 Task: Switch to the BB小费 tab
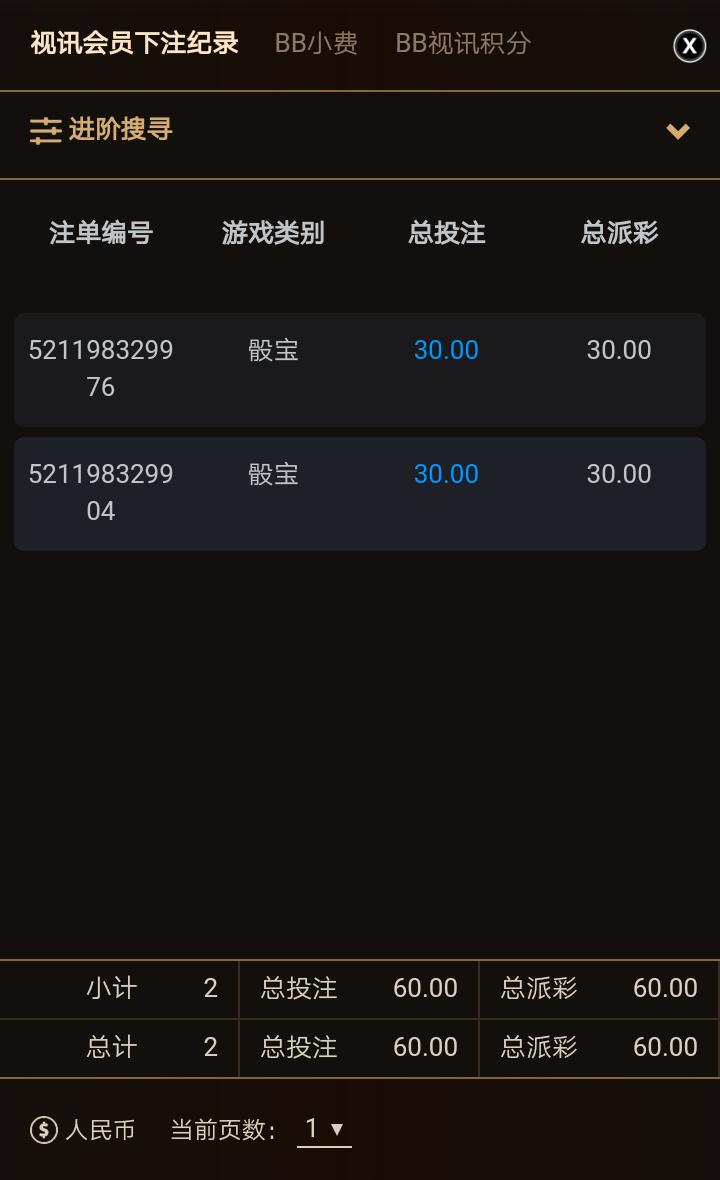click(x=316, y=43)
